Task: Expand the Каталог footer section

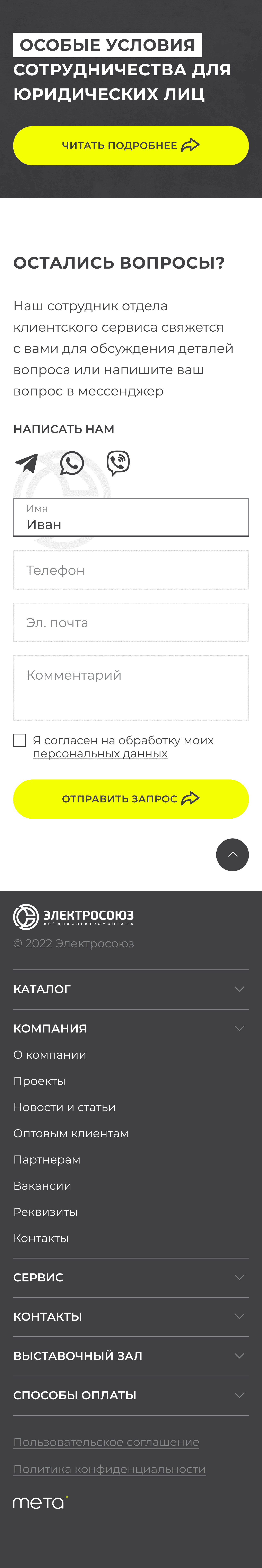Action: point(131,989)
